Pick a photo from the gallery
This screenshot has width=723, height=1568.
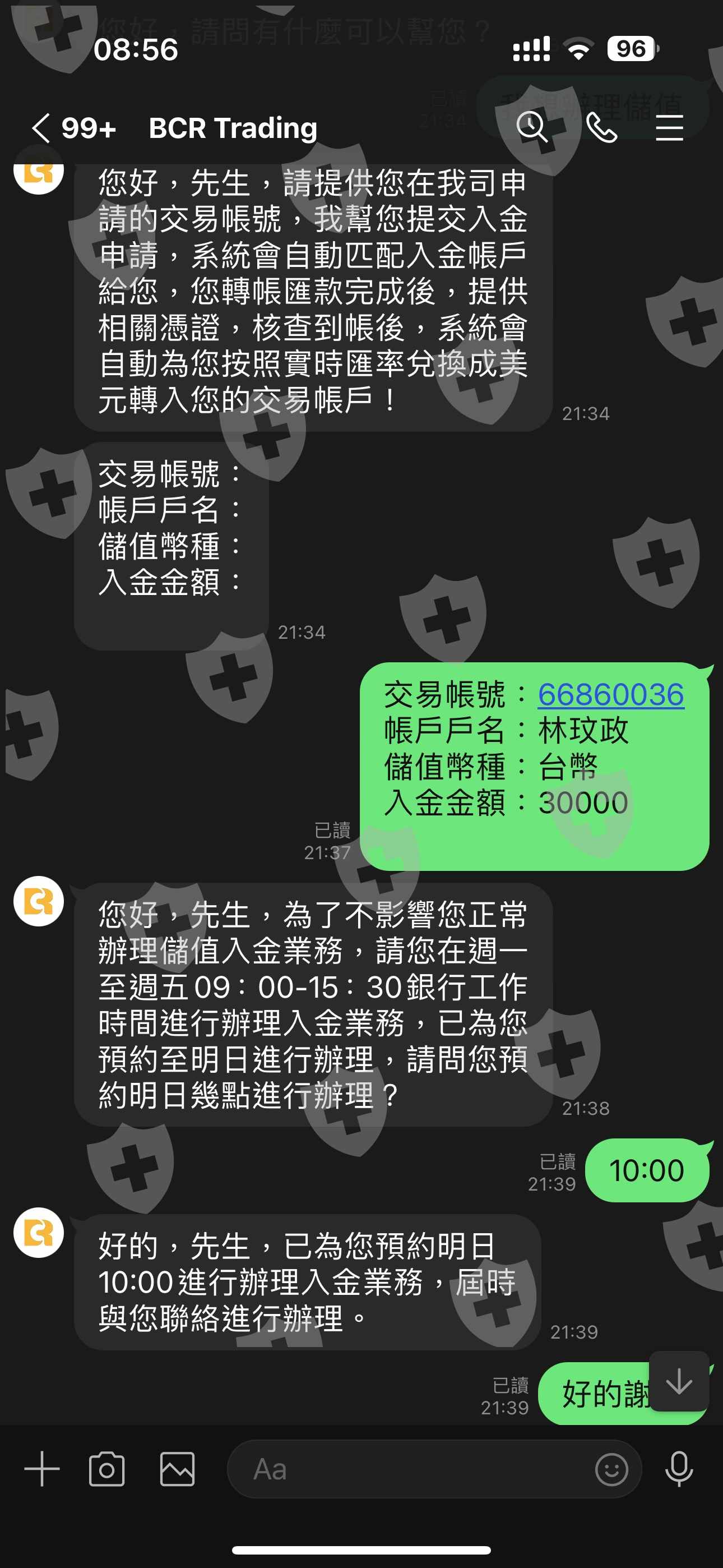coord(177,1469)
